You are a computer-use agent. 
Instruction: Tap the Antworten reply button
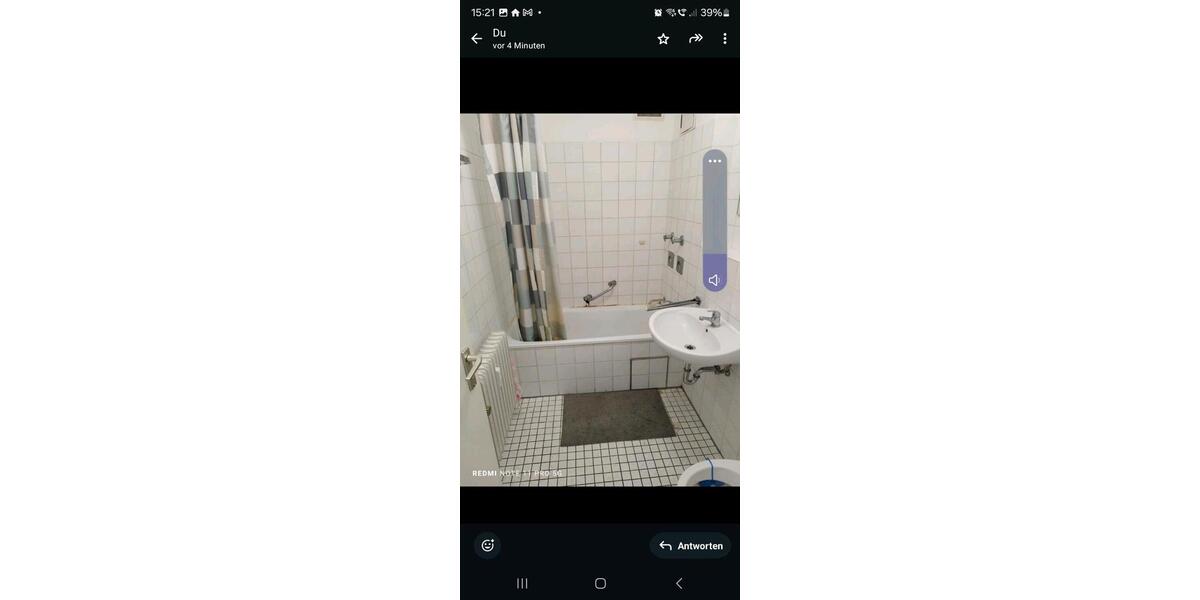point(691,546)
